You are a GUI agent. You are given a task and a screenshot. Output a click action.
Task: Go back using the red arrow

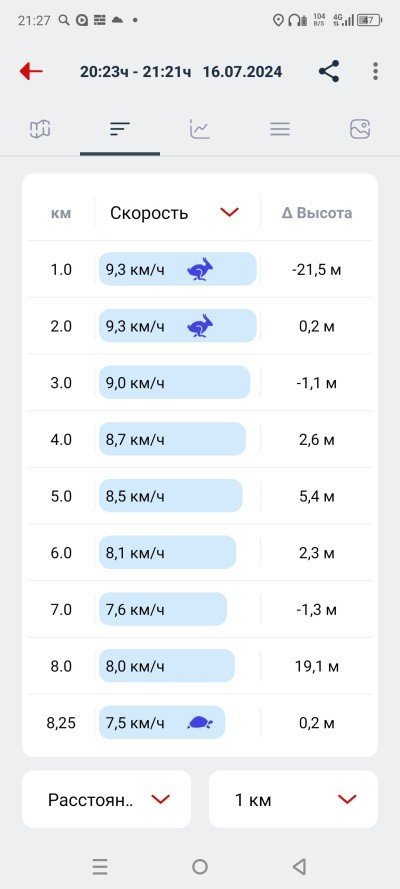[31, 71]
